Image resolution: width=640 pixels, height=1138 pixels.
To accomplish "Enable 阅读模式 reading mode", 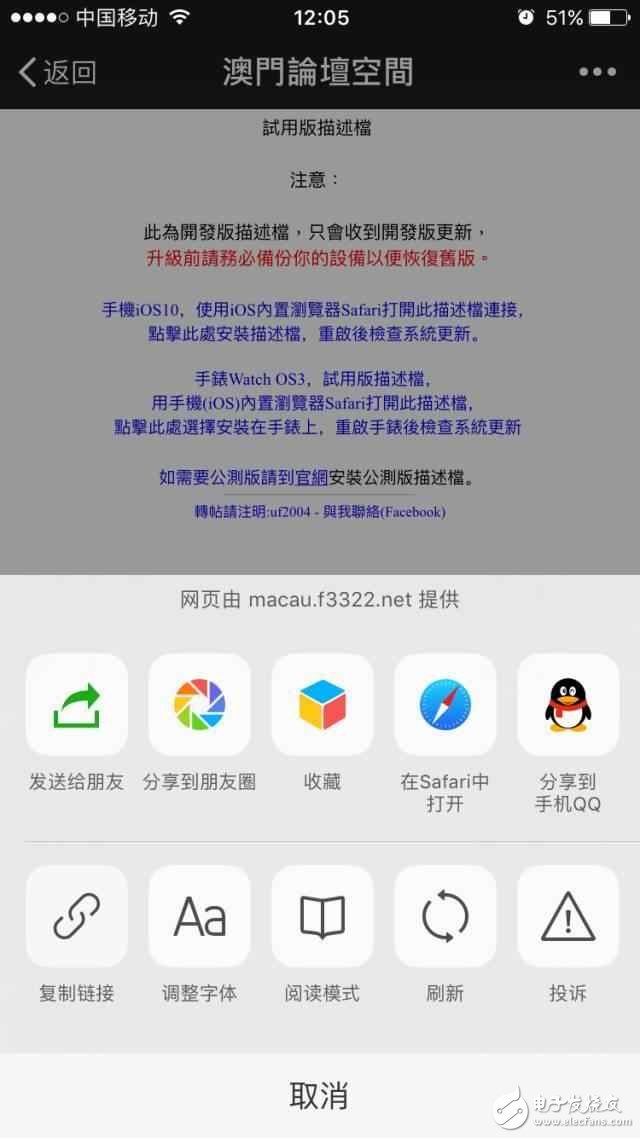I will tap(322, 916).
